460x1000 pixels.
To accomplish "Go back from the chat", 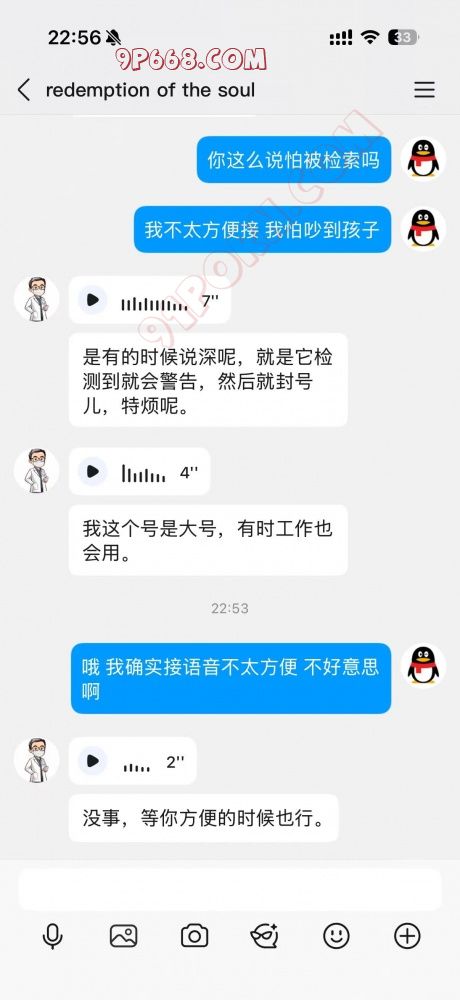I will (x=24, y=90).
